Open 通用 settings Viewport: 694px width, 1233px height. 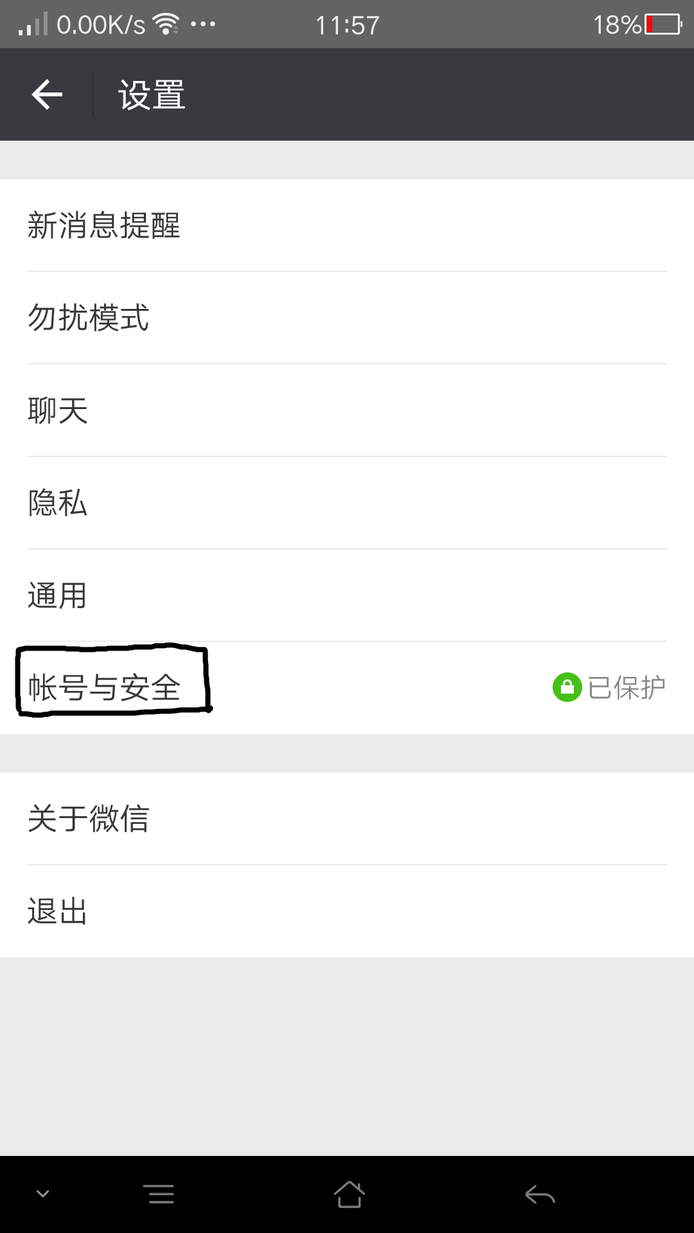click(347, 595)
